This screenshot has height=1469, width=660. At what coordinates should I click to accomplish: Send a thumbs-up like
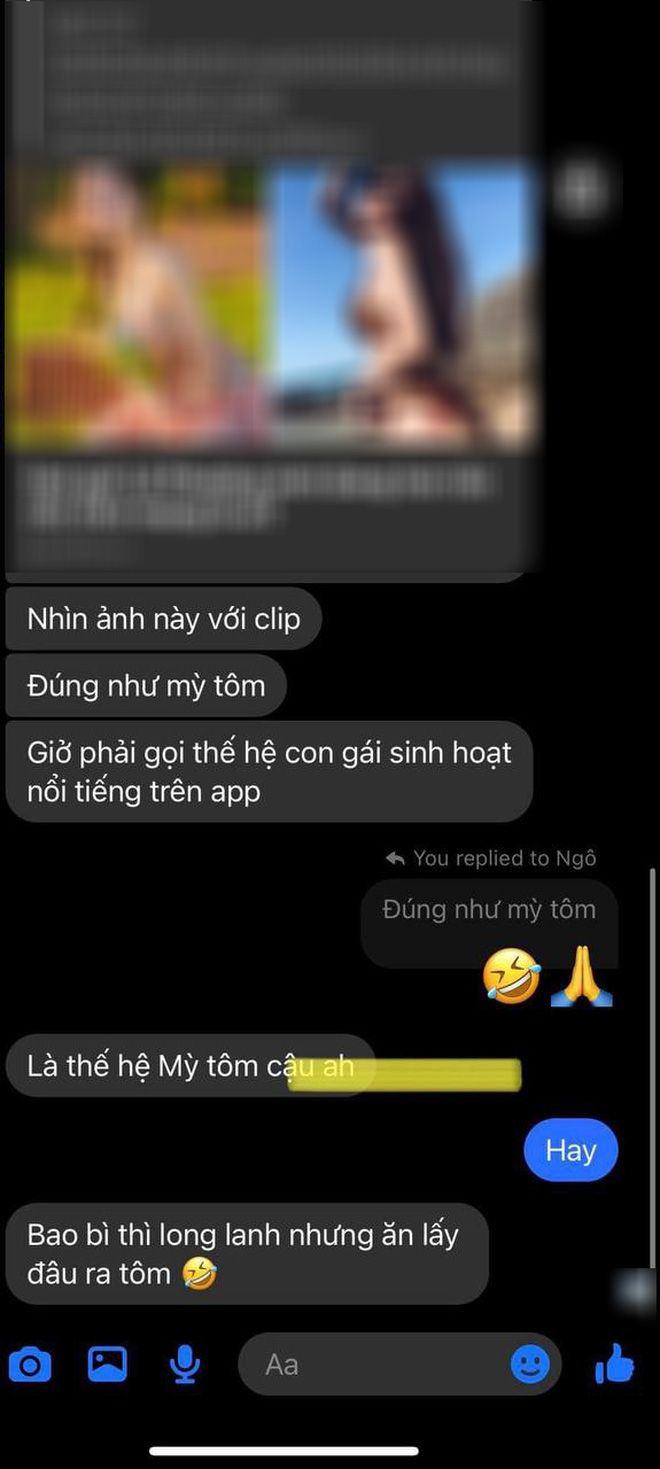pos(615,1364)
